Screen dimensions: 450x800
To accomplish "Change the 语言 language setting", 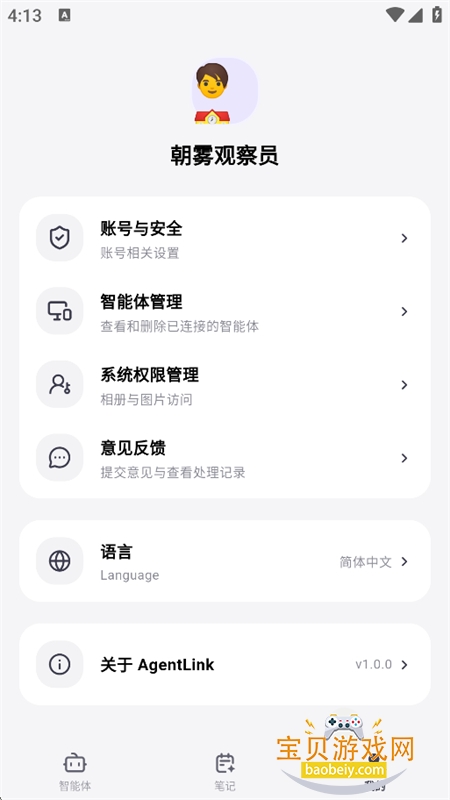I will [225, 561].
